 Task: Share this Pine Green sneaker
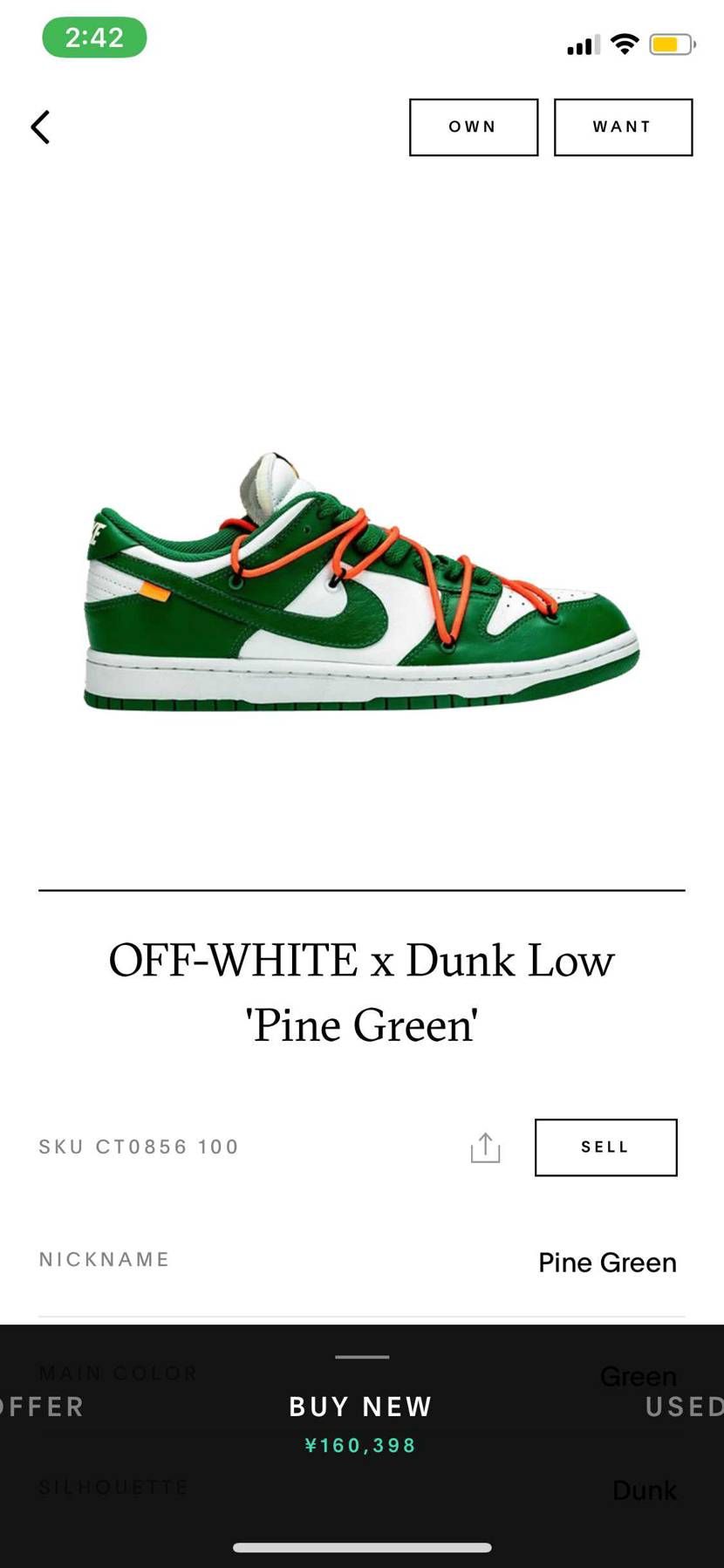(485, 1147)
